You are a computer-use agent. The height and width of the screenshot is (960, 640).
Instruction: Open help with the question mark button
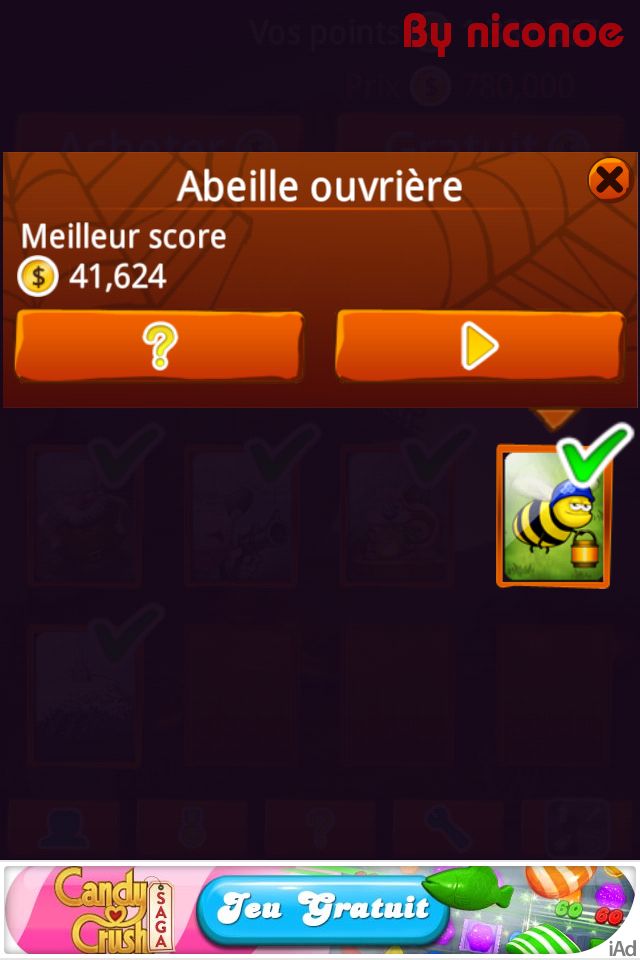(159, 346)
